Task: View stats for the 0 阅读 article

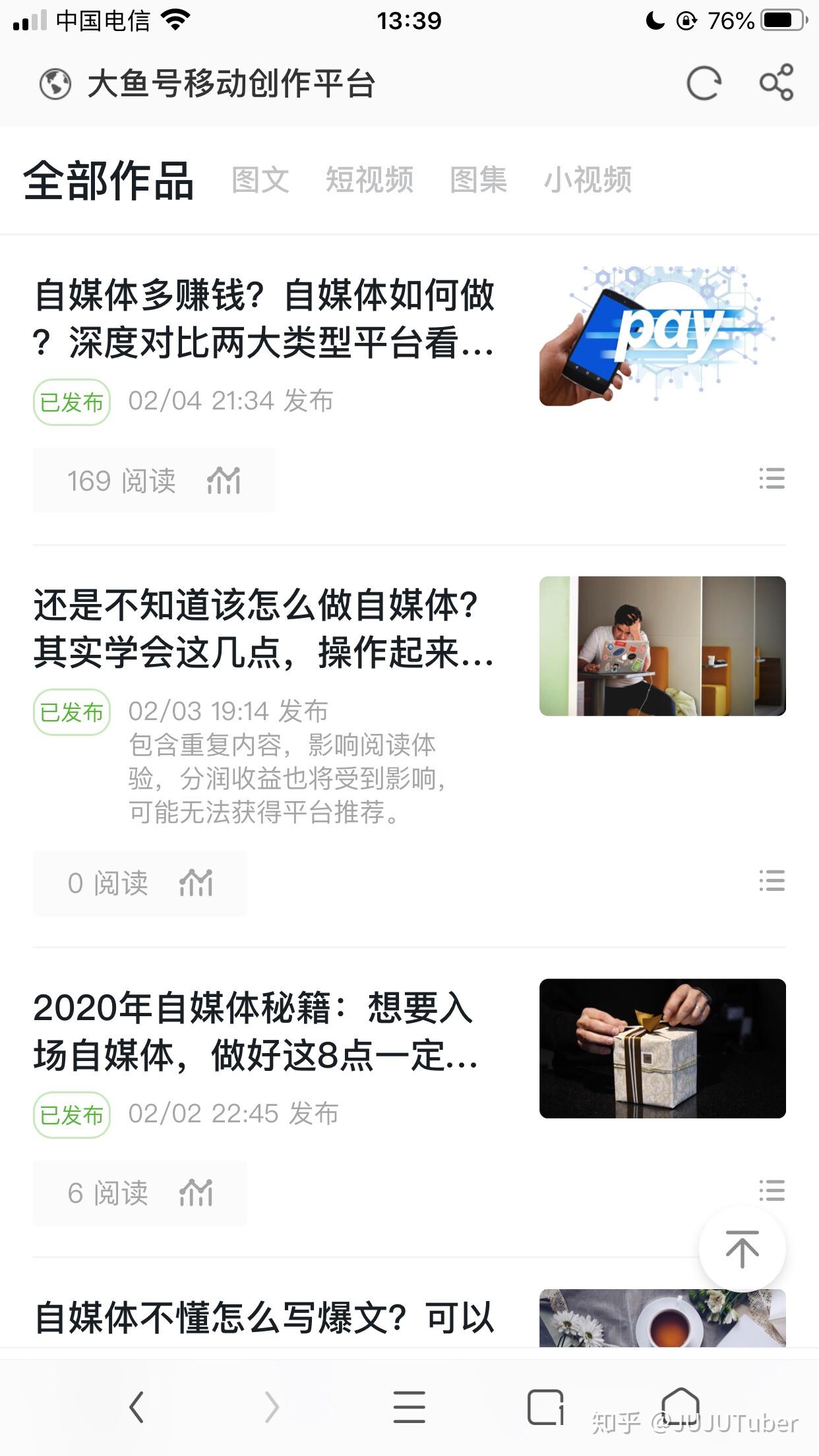Action: point(196,883)
